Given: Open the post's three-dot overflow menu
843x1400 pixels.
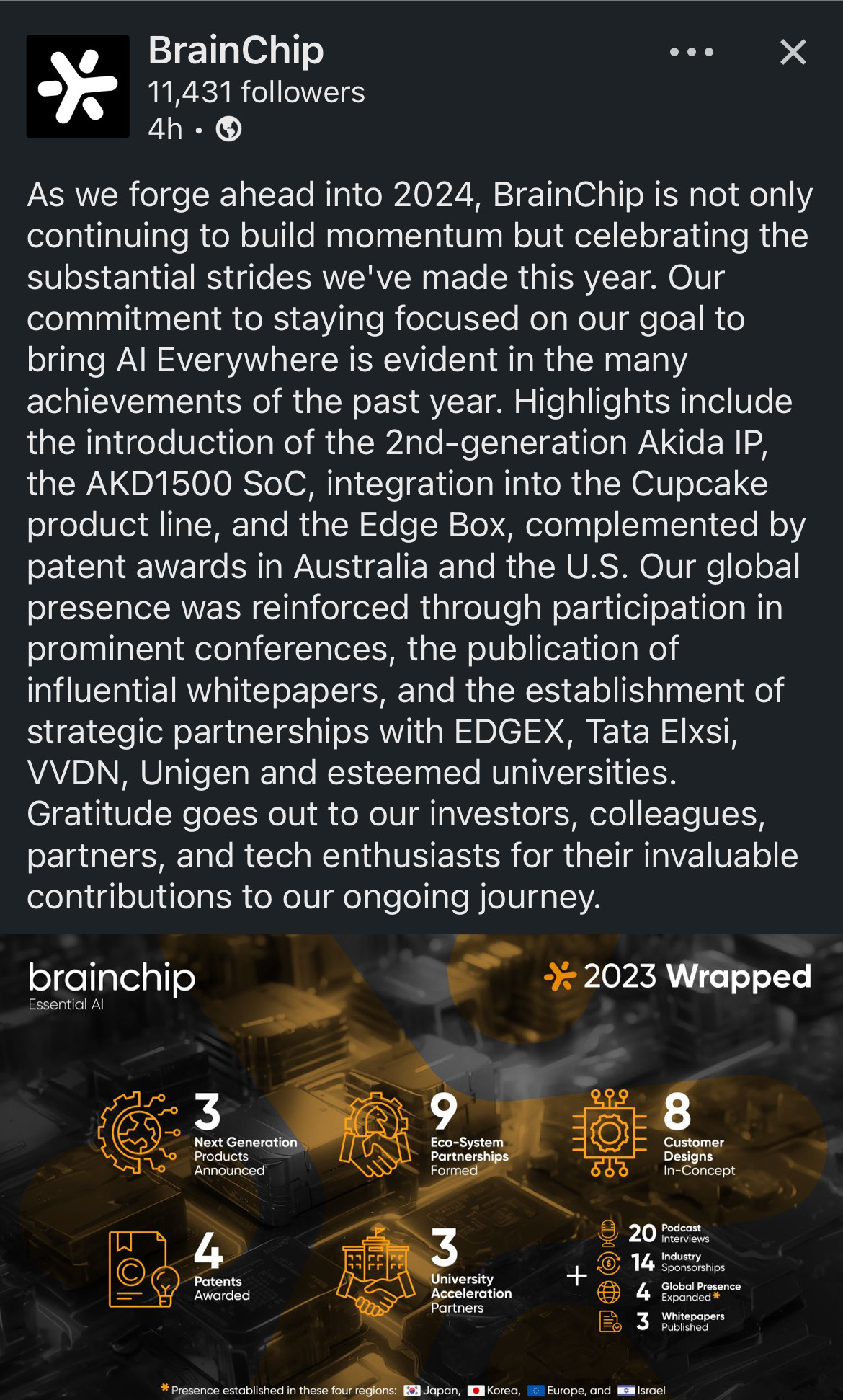Looking at the screenshot, I should click(691, 52).
